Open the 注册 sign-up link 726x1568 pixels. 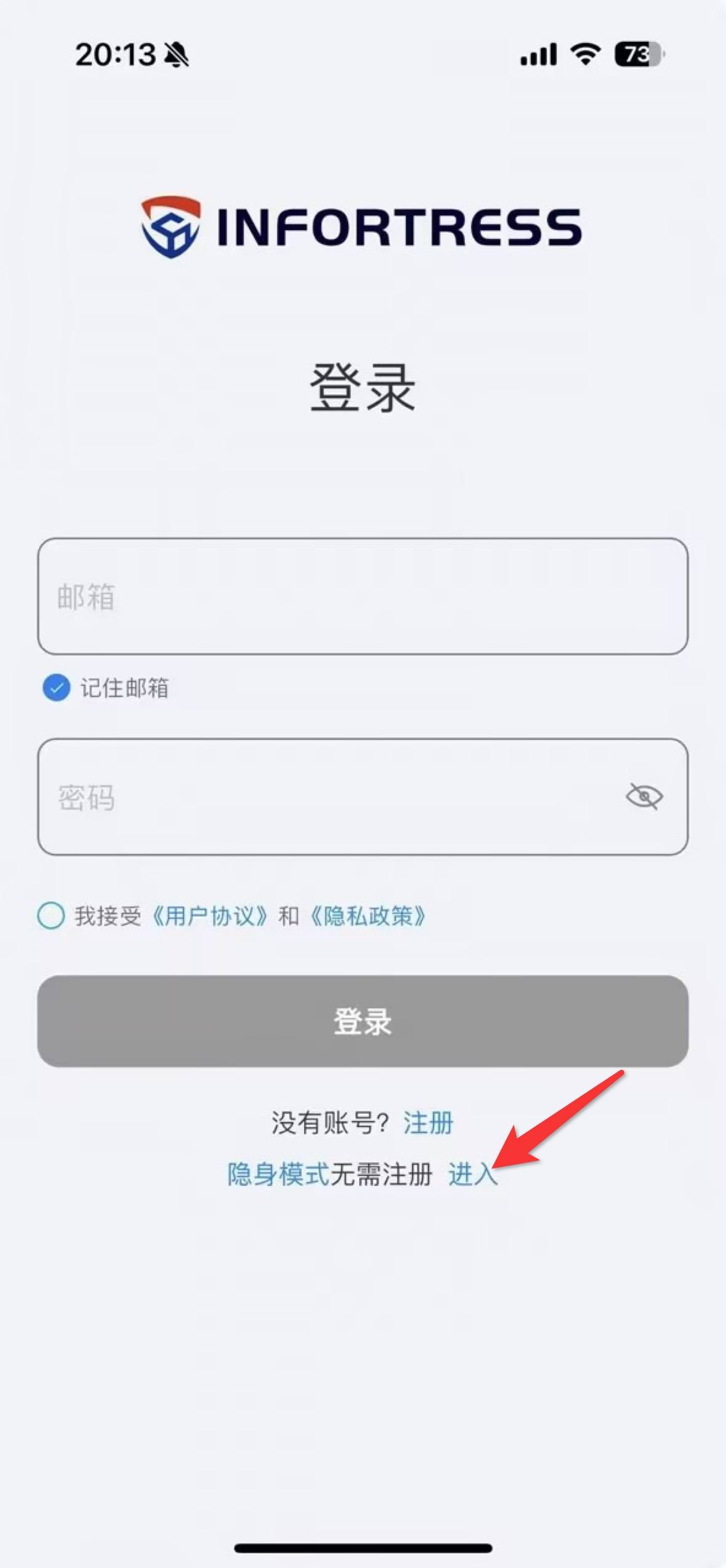click(x=428, y=1123)
